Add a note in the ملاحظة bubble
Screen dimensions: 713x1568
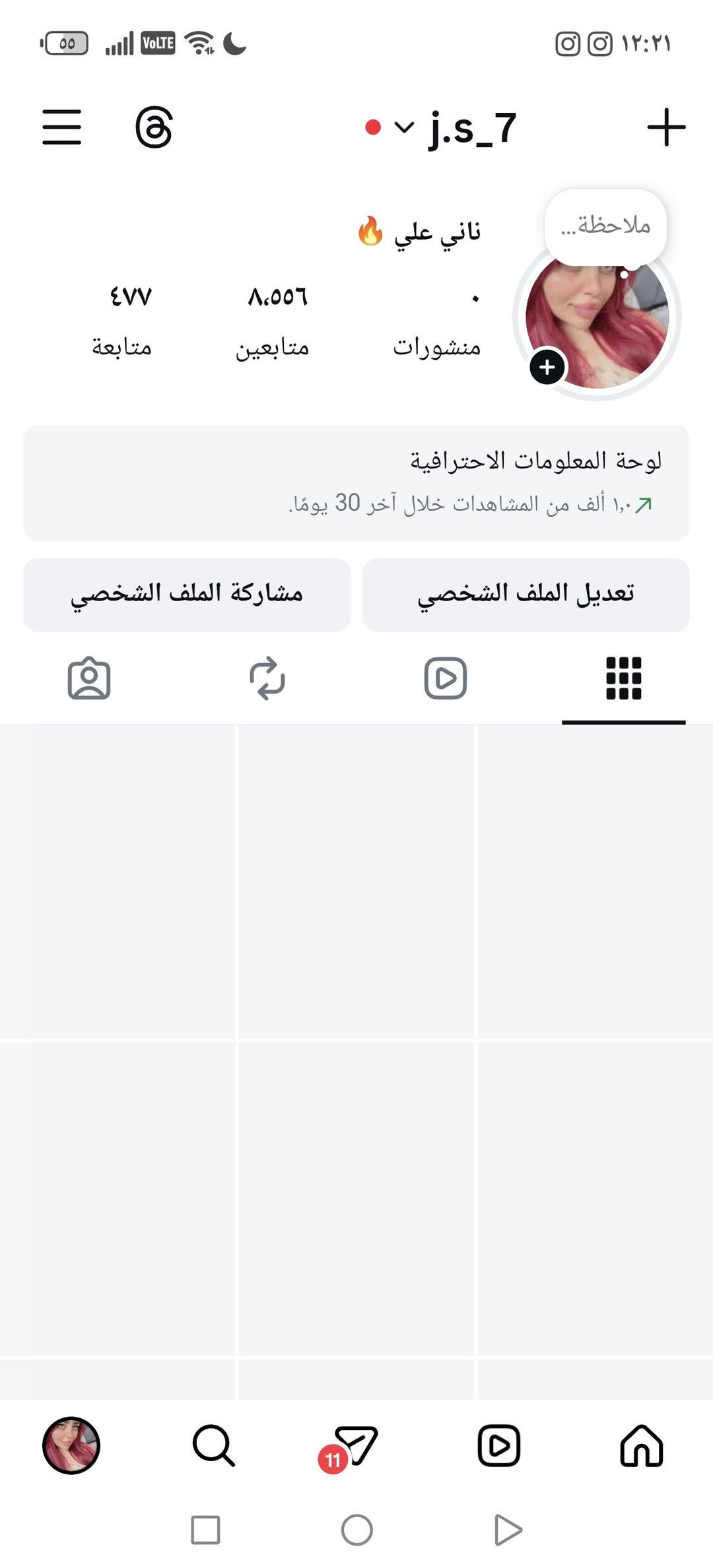click(605, 226)
